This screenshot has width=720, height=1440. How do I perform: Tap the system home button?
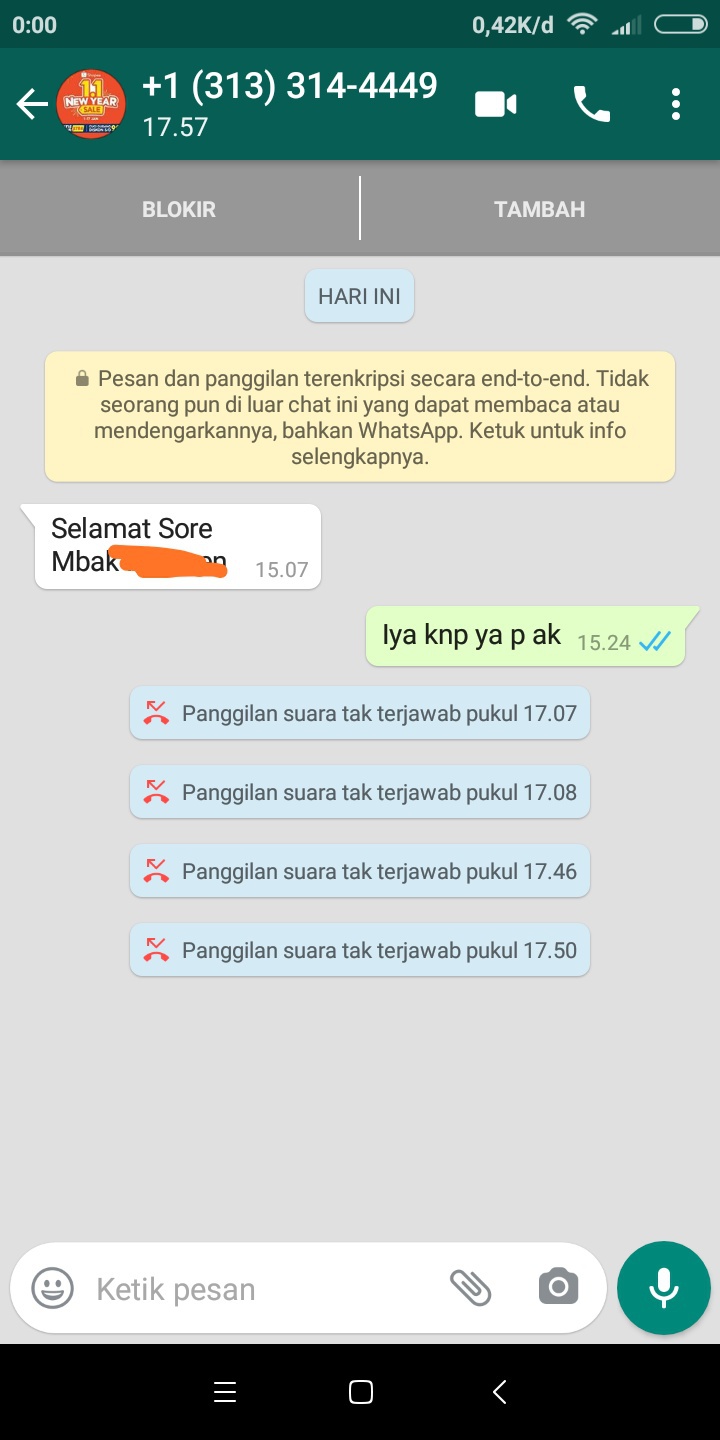[x=360, y=1392]
